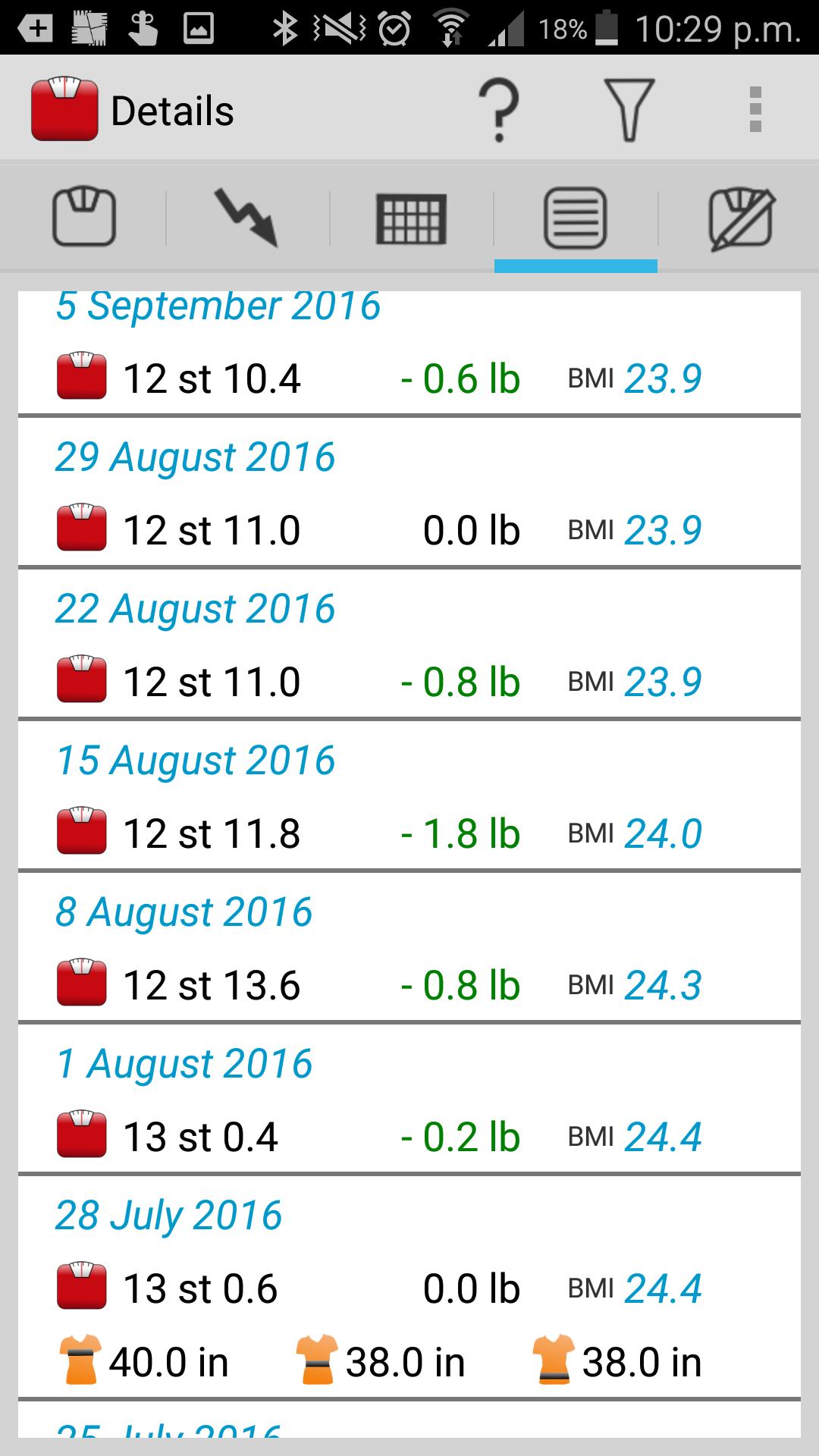Open the 8 August 2016 entry
The height and width of the screenshot is (1456, 819).
(x=409, y=948)
